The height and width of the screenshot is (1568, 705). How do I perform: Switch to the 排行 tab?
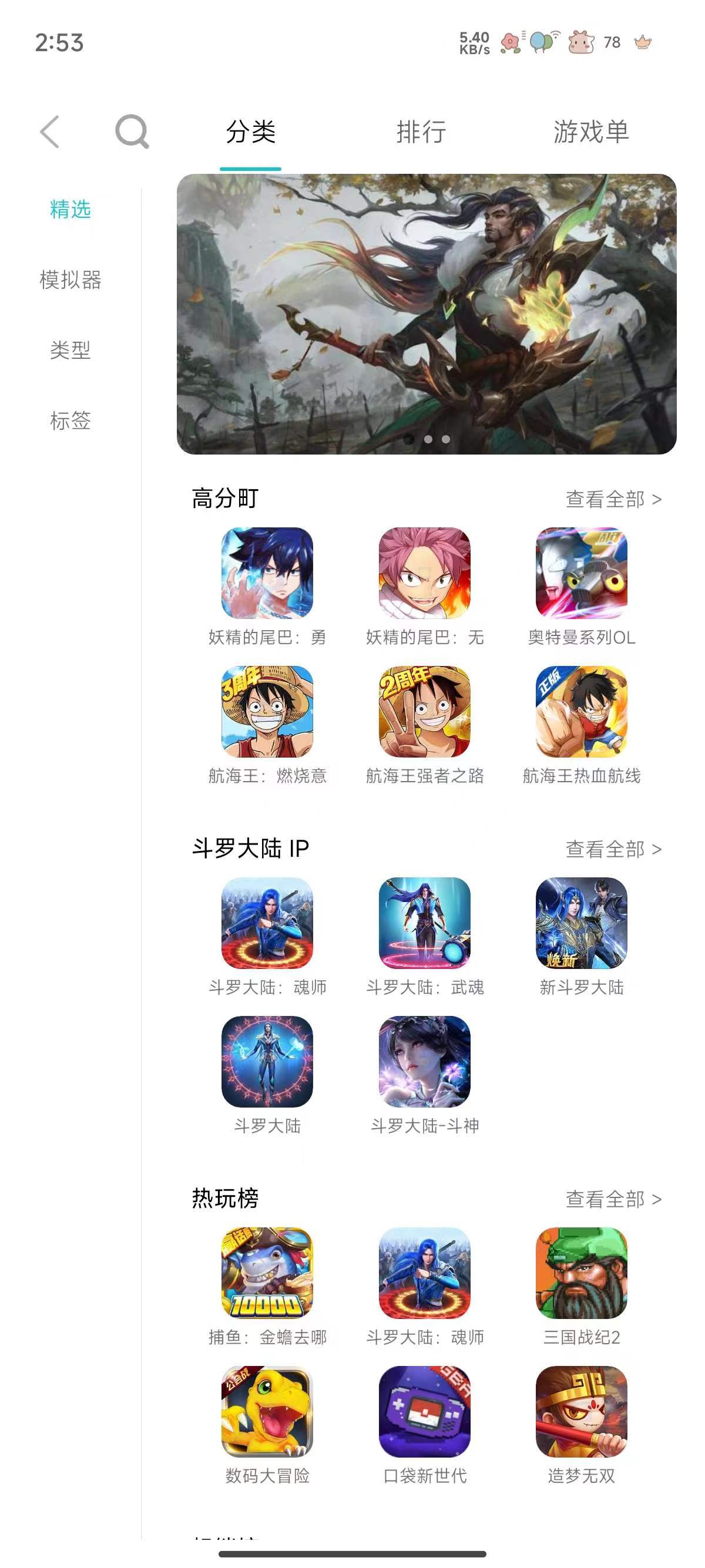point(421,132)
